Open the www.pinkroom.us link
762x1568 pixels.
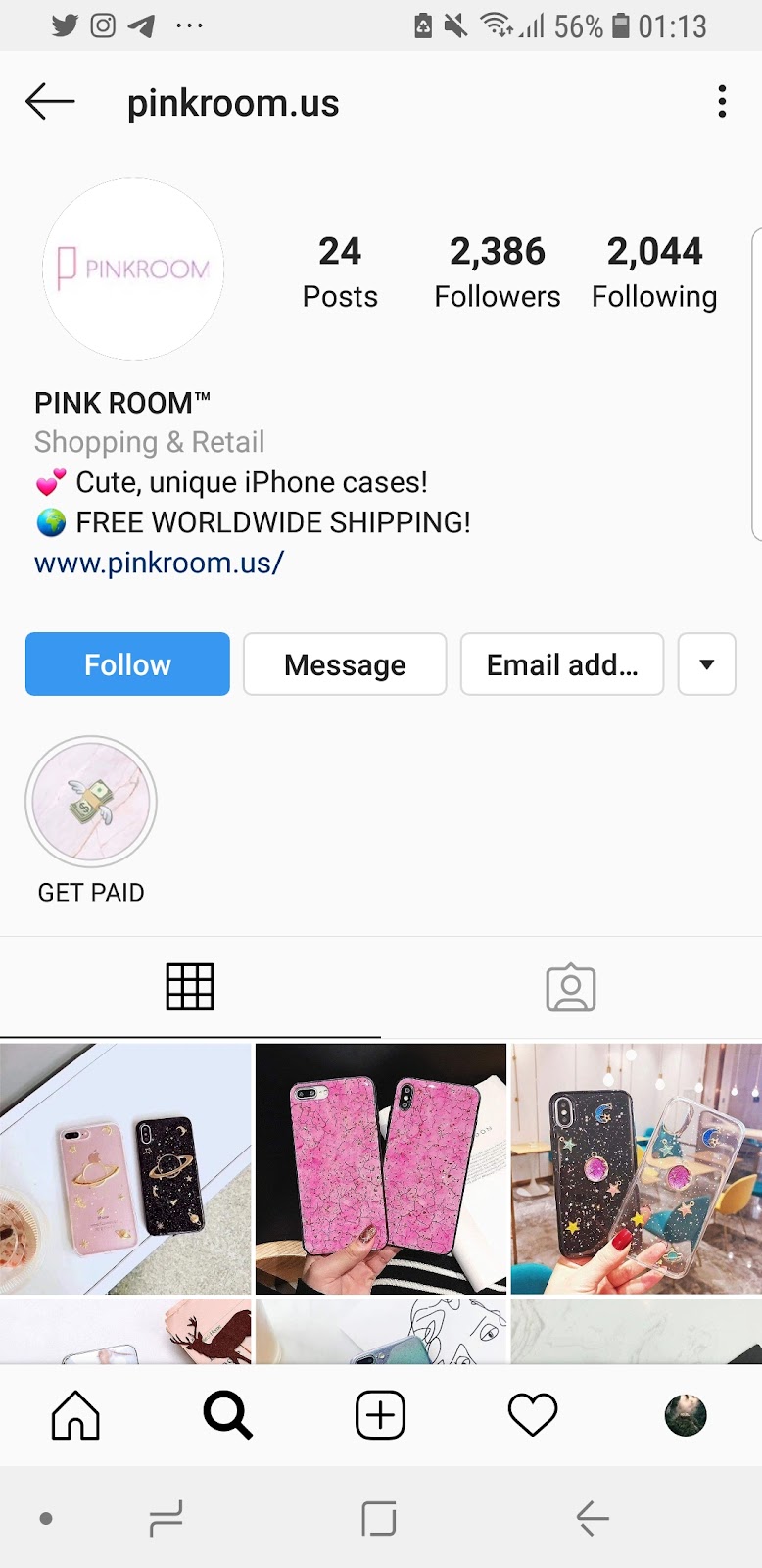click(x=159, y=563)
